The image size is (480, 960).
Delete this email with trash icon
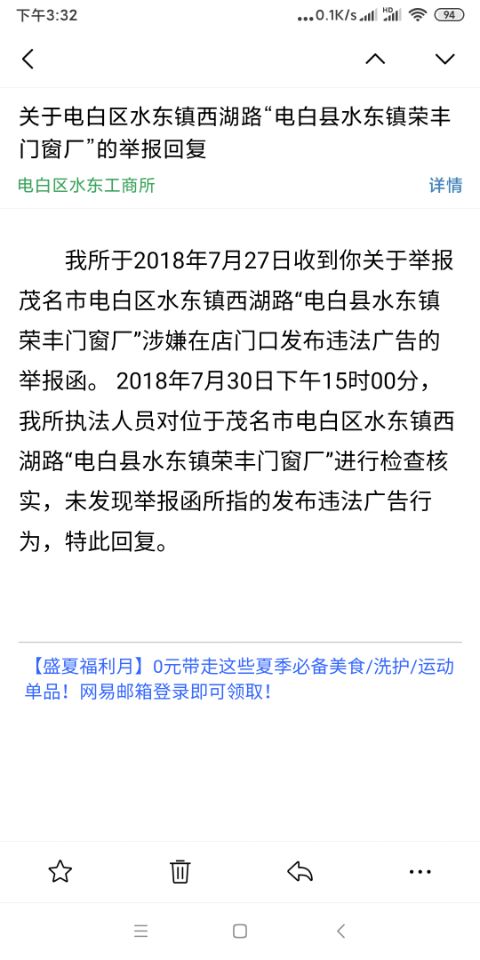pos(180,871)
